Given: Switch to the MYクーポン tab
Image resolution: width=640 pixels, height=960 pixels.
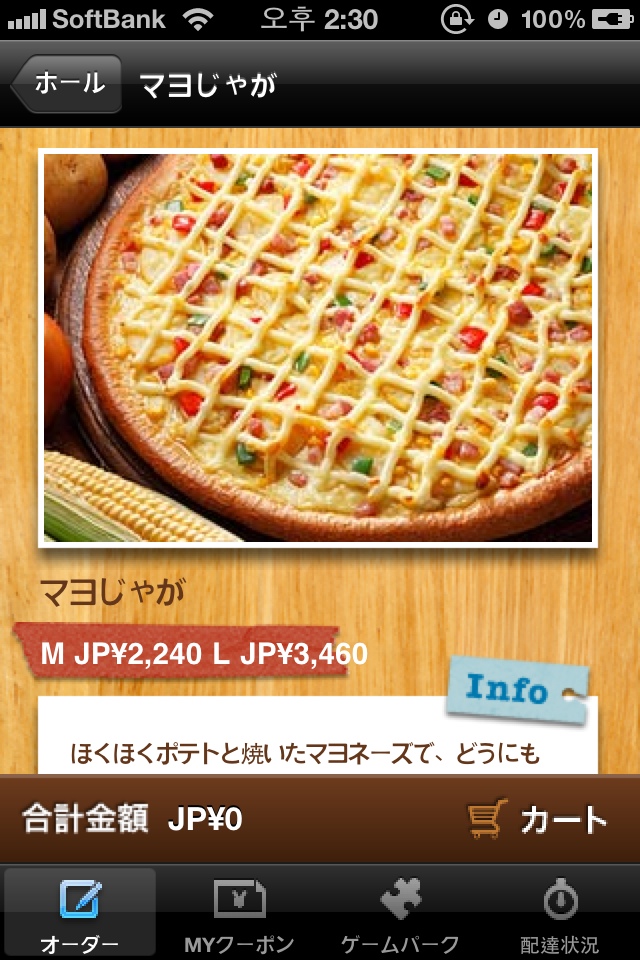Looking at the screenshot, I should (240, 913).
